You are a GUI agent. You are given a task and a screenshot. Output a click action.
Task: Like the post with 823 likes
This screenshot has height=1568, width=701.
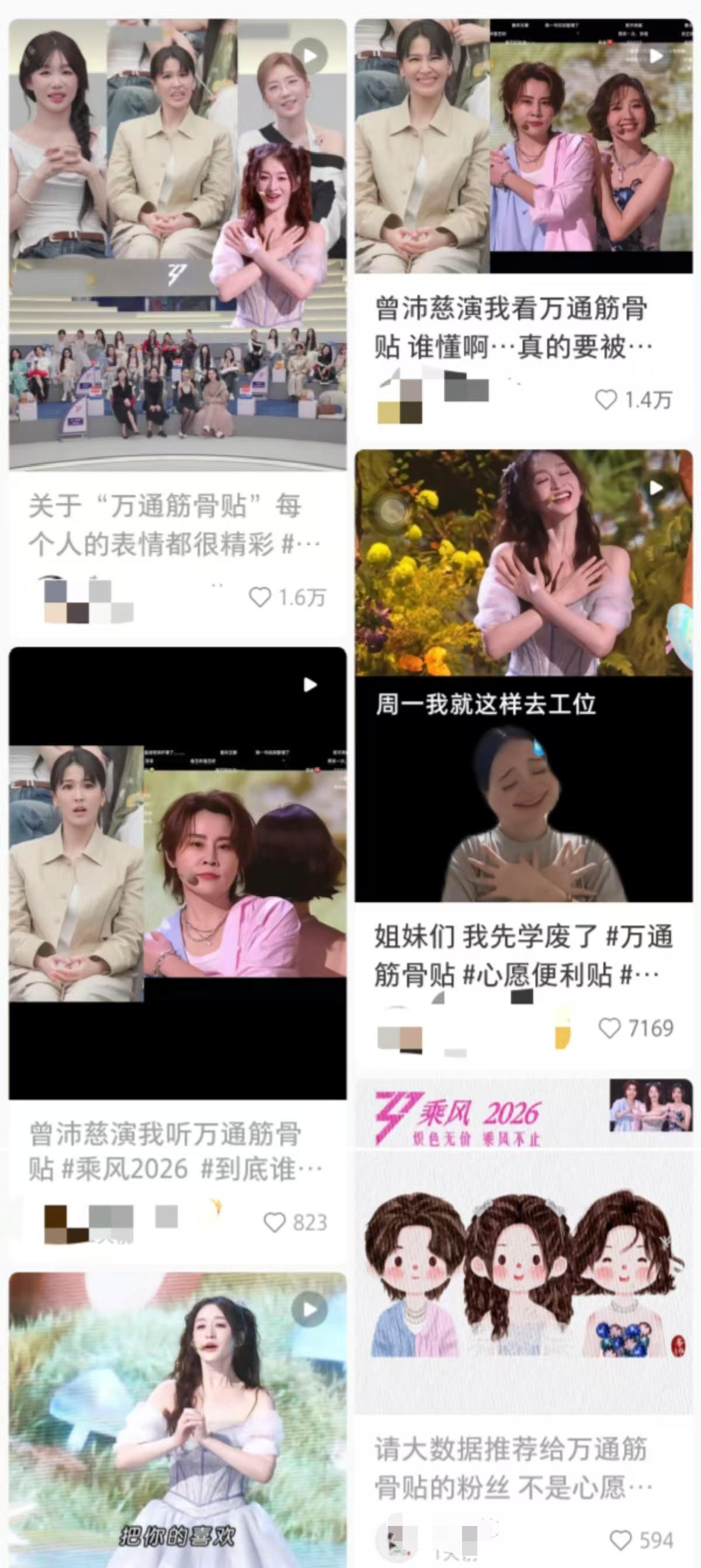tap(274, 1222)
